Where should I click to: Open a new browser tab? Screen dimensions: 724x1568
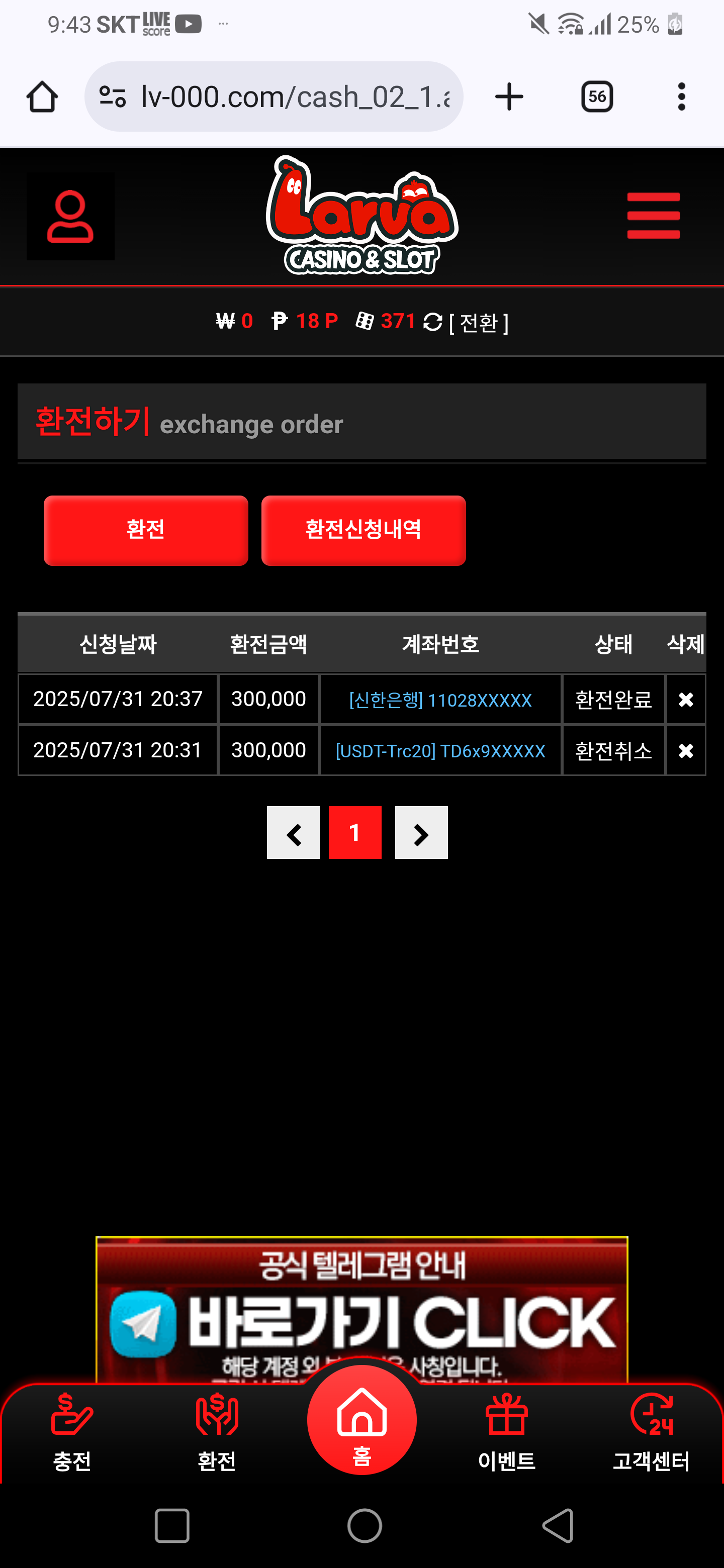[509, 97]
